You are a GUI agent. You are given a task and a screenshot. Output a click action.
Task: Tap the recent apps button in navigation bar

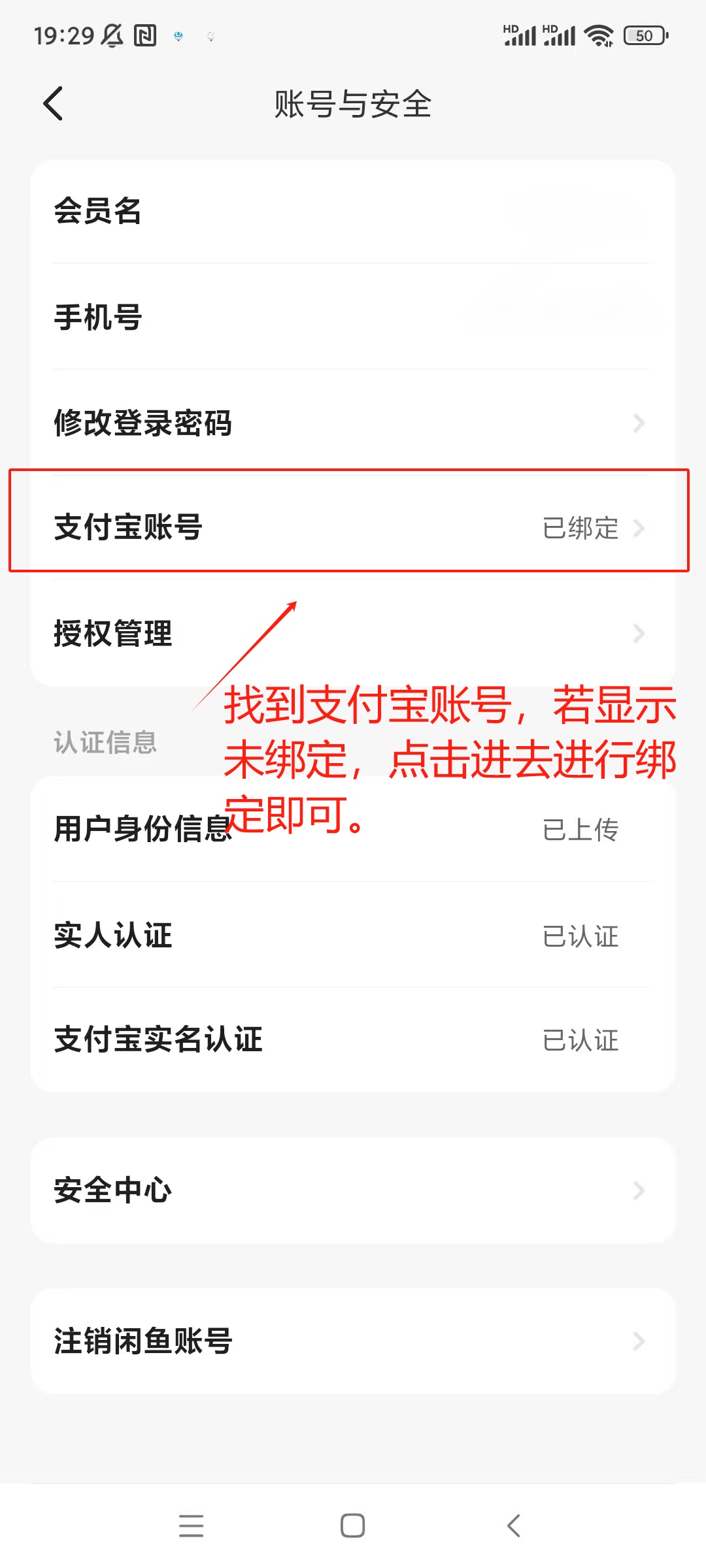click(x=190, y=1524)
